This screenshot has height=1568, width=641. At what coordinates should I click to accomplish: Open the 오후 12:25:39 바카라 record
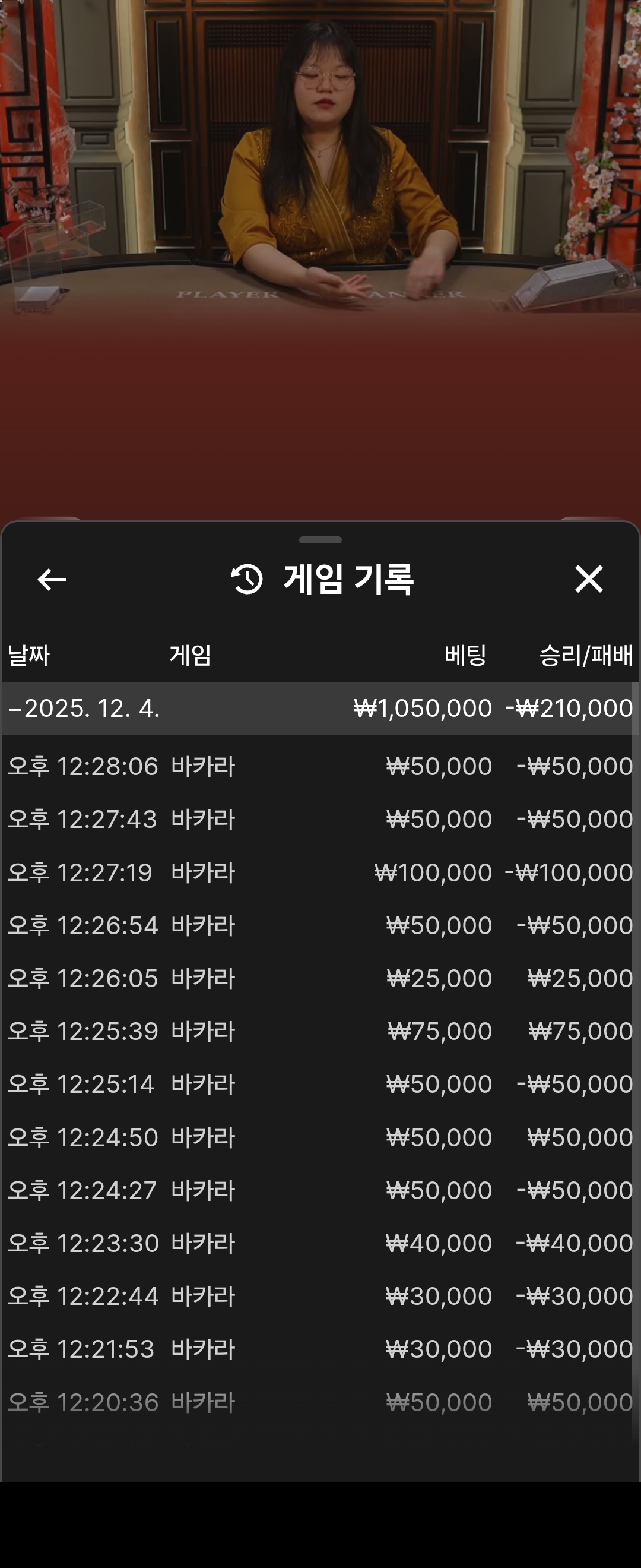tap(320, 1031)
